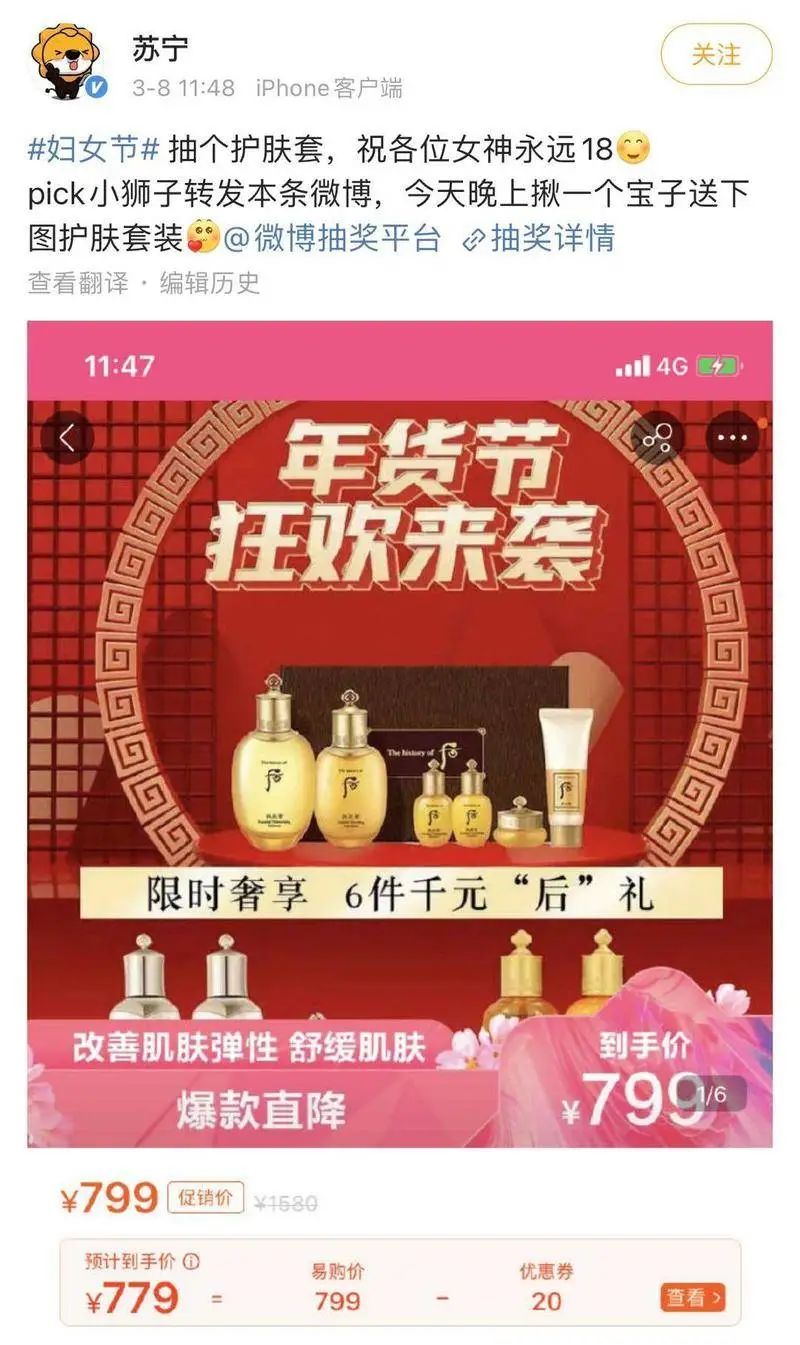
Task: Open the 抽奖详情 link
Action: (x=540, y=238)
